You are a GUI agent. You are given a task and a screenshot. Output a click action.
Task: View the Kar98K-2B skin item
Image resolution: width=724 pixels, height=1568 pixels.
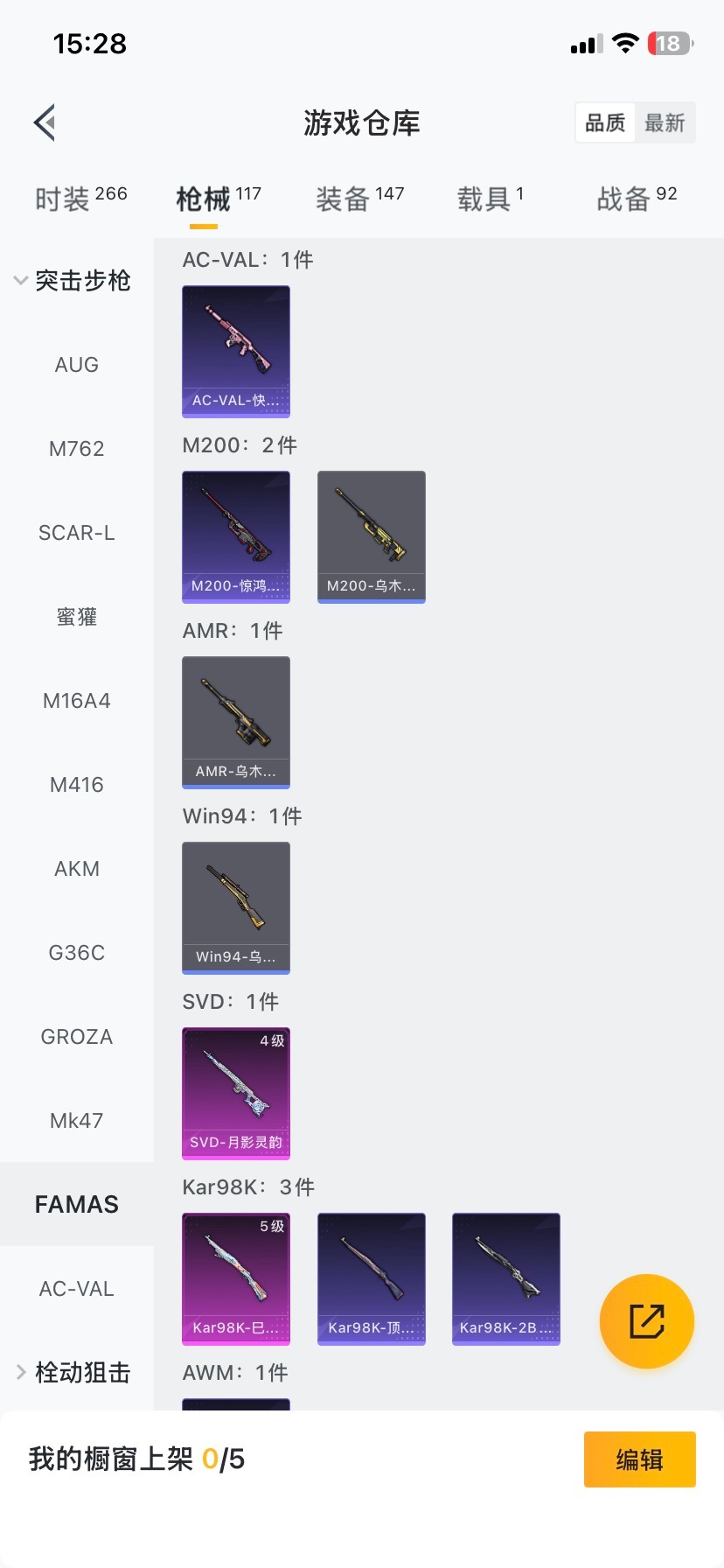click(x=506, y=1279)
